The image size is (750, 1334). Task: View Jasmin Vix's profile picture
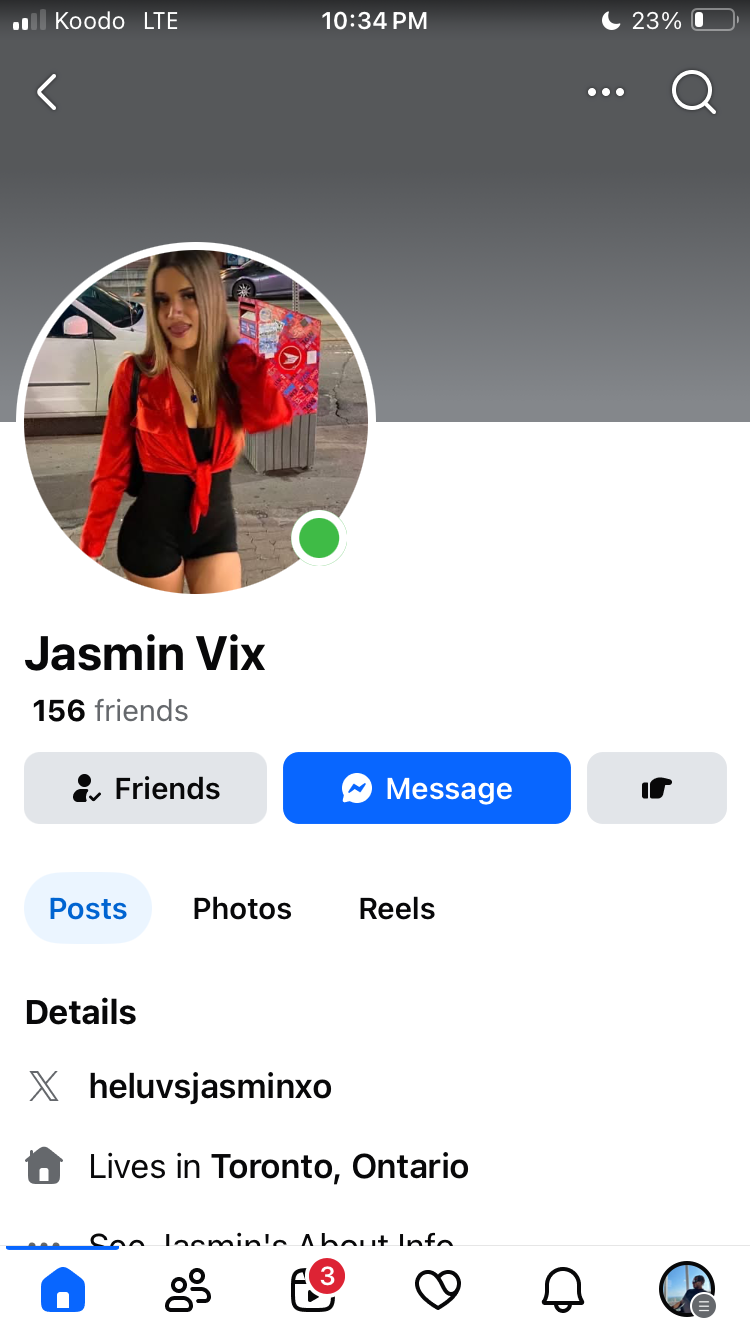(x=196, y=420)
